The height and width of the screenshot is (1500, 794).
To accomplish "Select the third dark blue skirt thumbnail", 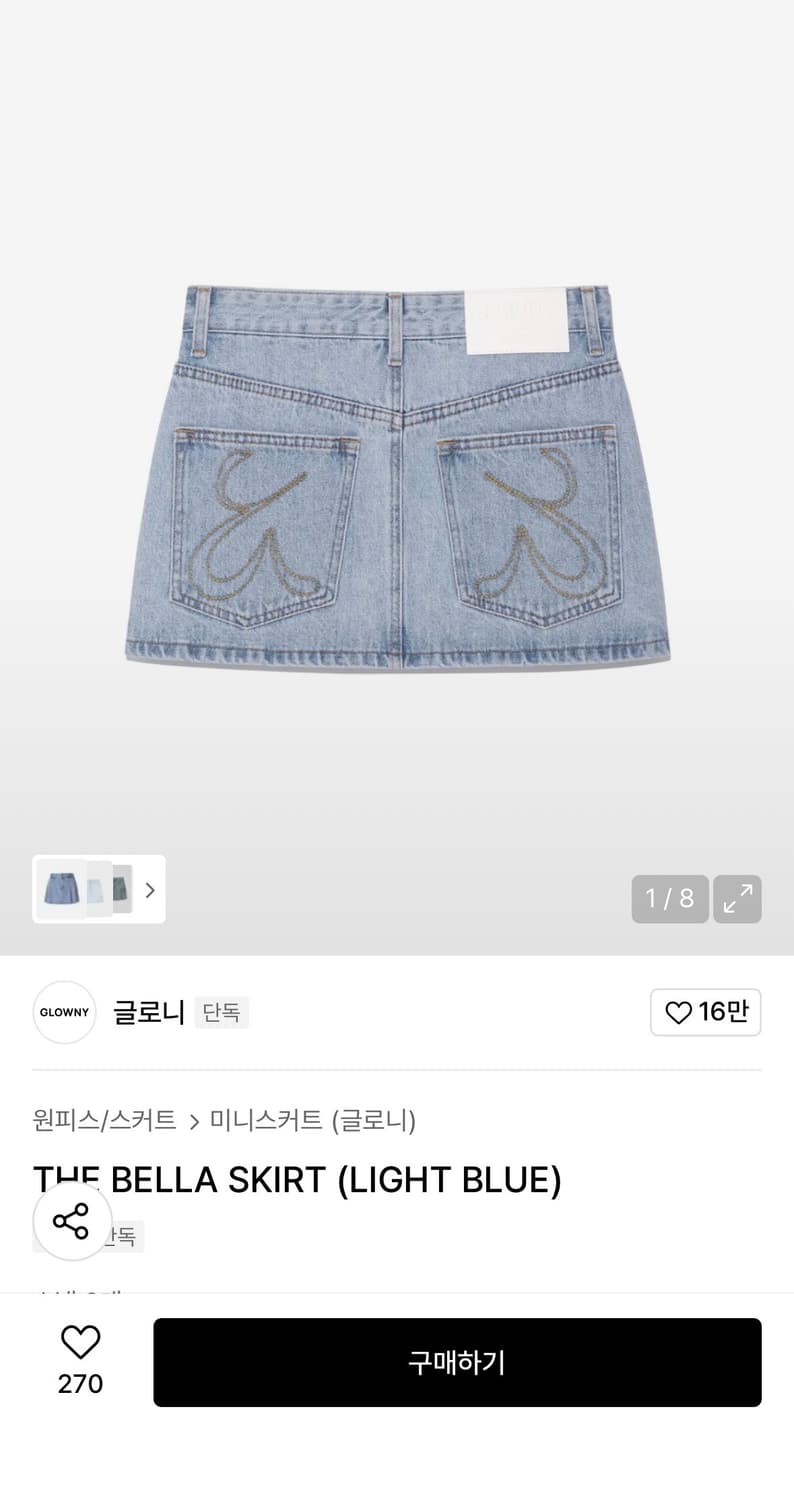I will (122, 889).
